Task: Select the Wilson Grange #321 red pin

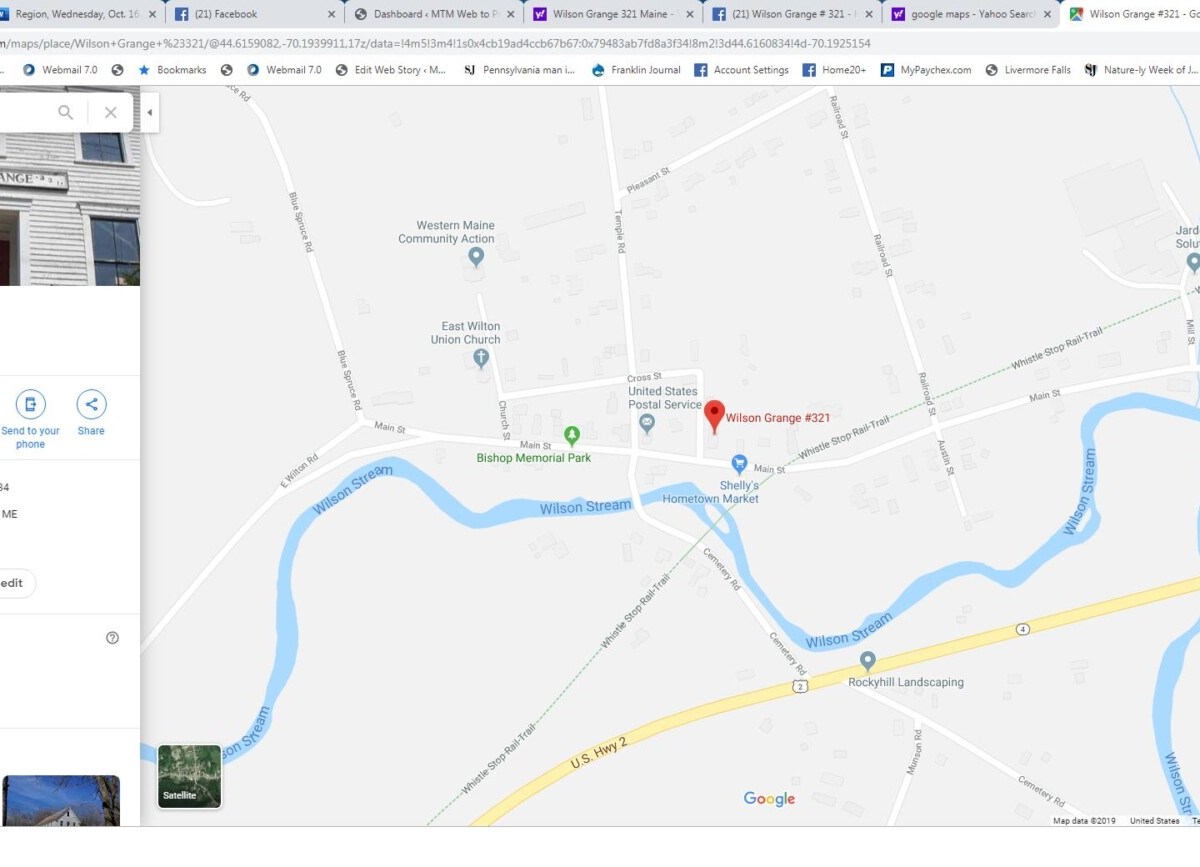Action: (714, 414)
